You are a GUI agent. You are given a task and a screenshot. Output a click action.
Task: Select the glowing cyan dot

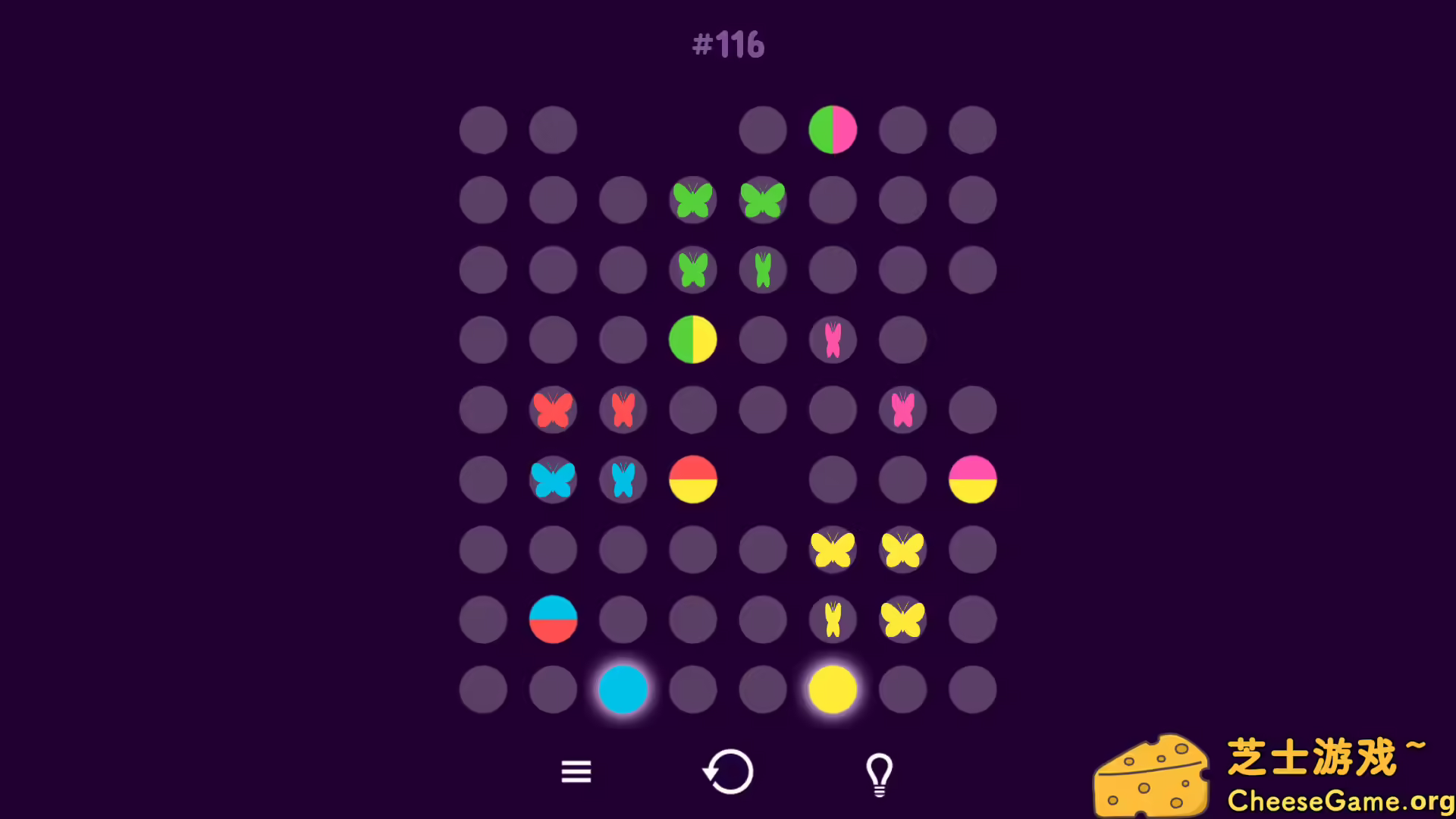coord(623,689)
